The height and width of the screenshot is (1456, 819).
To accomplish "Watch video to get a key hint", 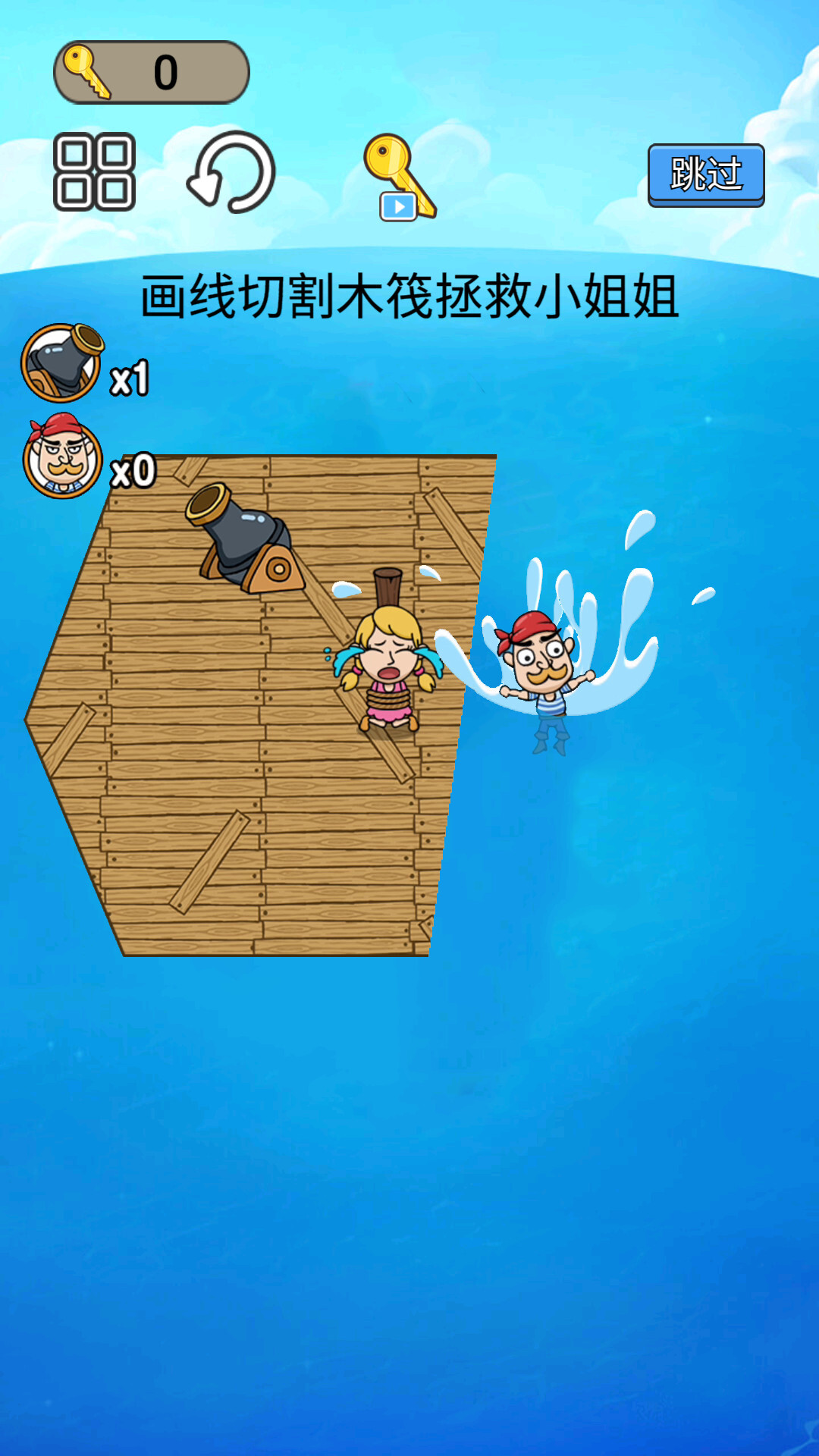I will pos(400,178).
